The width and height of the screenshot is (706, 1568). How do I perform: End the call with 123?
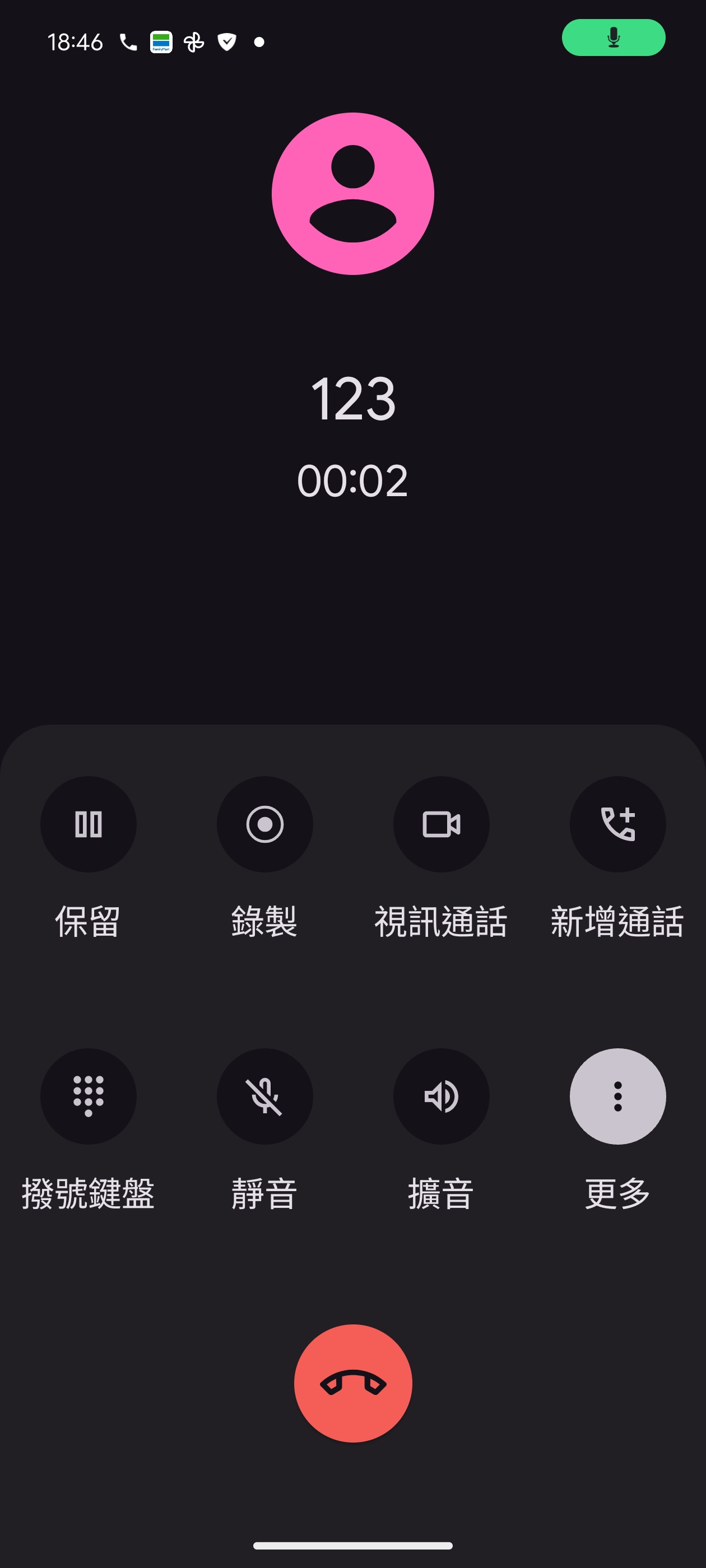coord(352,1383)
